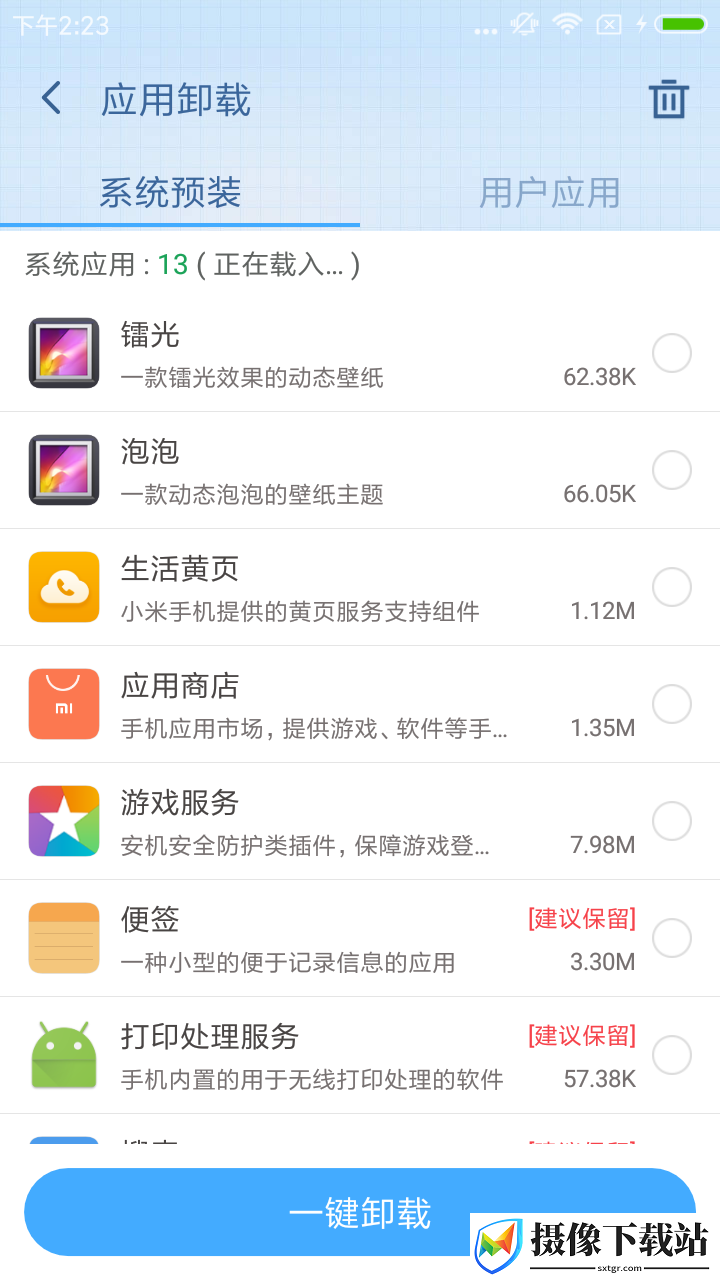The image size is (720, 1280).
Task: Check the circle next to 泡泡
Action: pyautogui.click(x=672, y=470)
